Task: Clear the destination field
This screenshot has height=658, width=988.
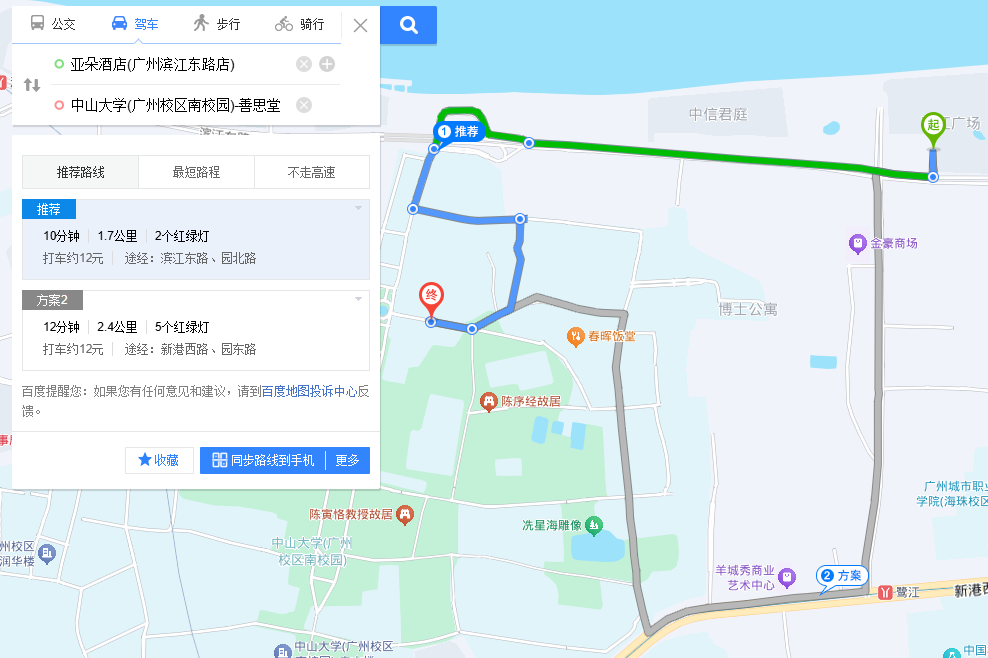Action: [x=304, y=105]
